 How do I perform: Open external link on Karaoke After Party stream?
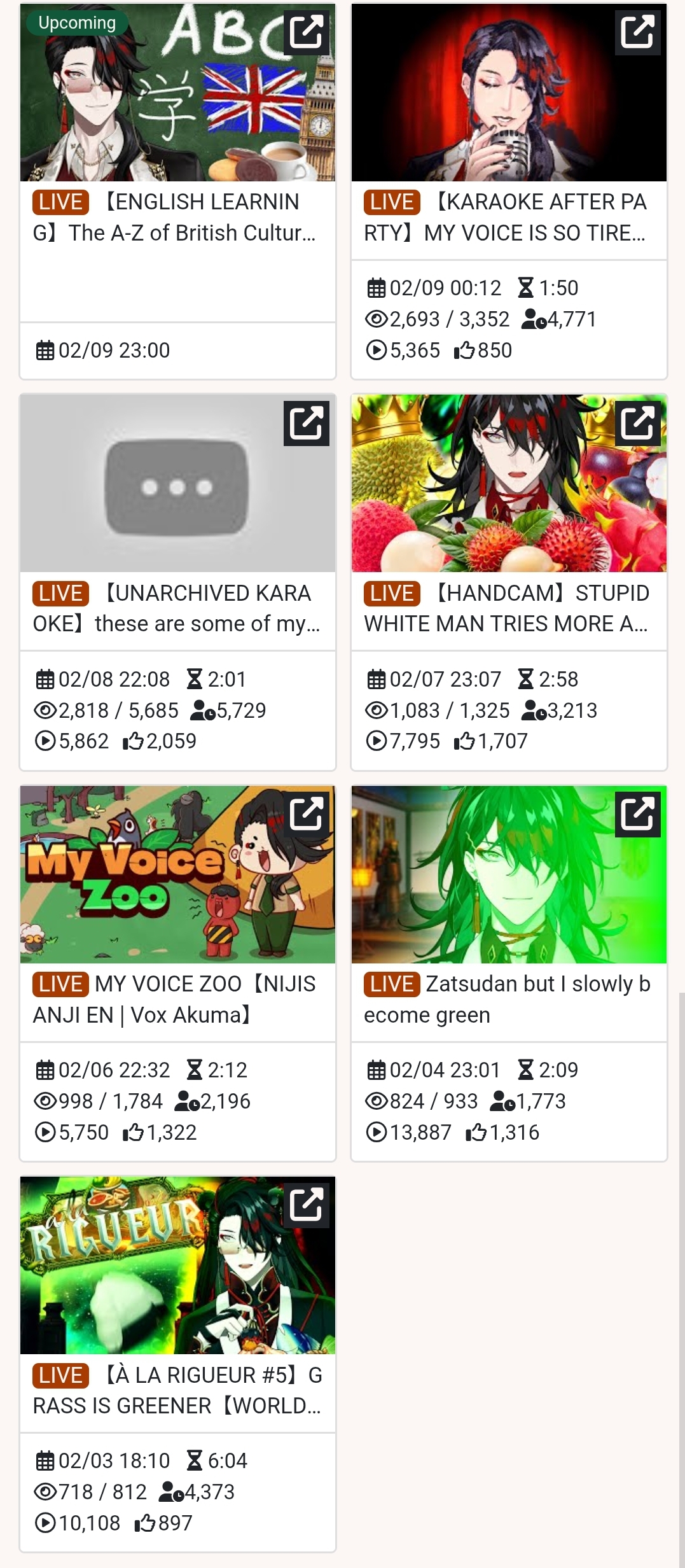pyautogui.click(x=638, y=32)
